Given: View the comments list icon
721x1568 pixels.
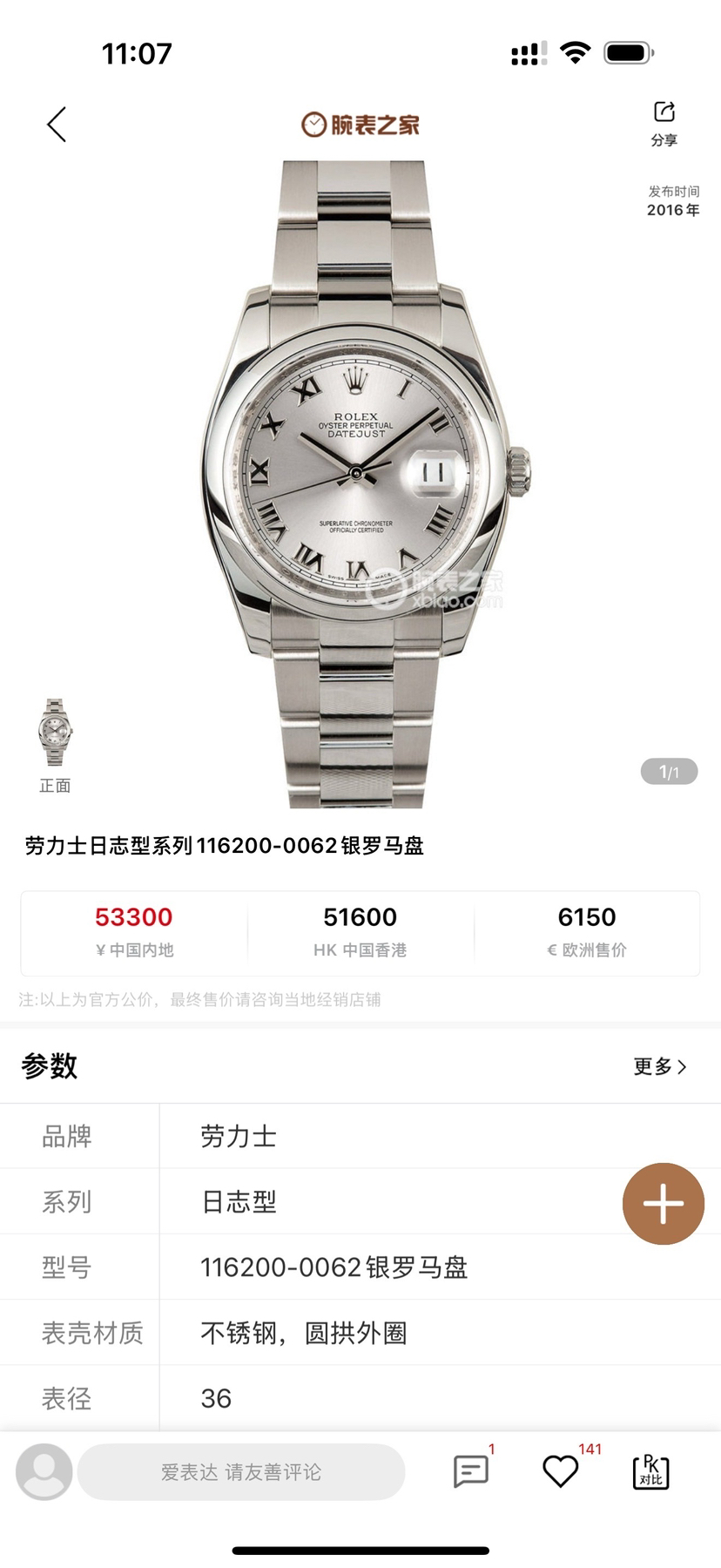Looking at the screenshot, I should pyautogui.click(x=471, y=1471).
